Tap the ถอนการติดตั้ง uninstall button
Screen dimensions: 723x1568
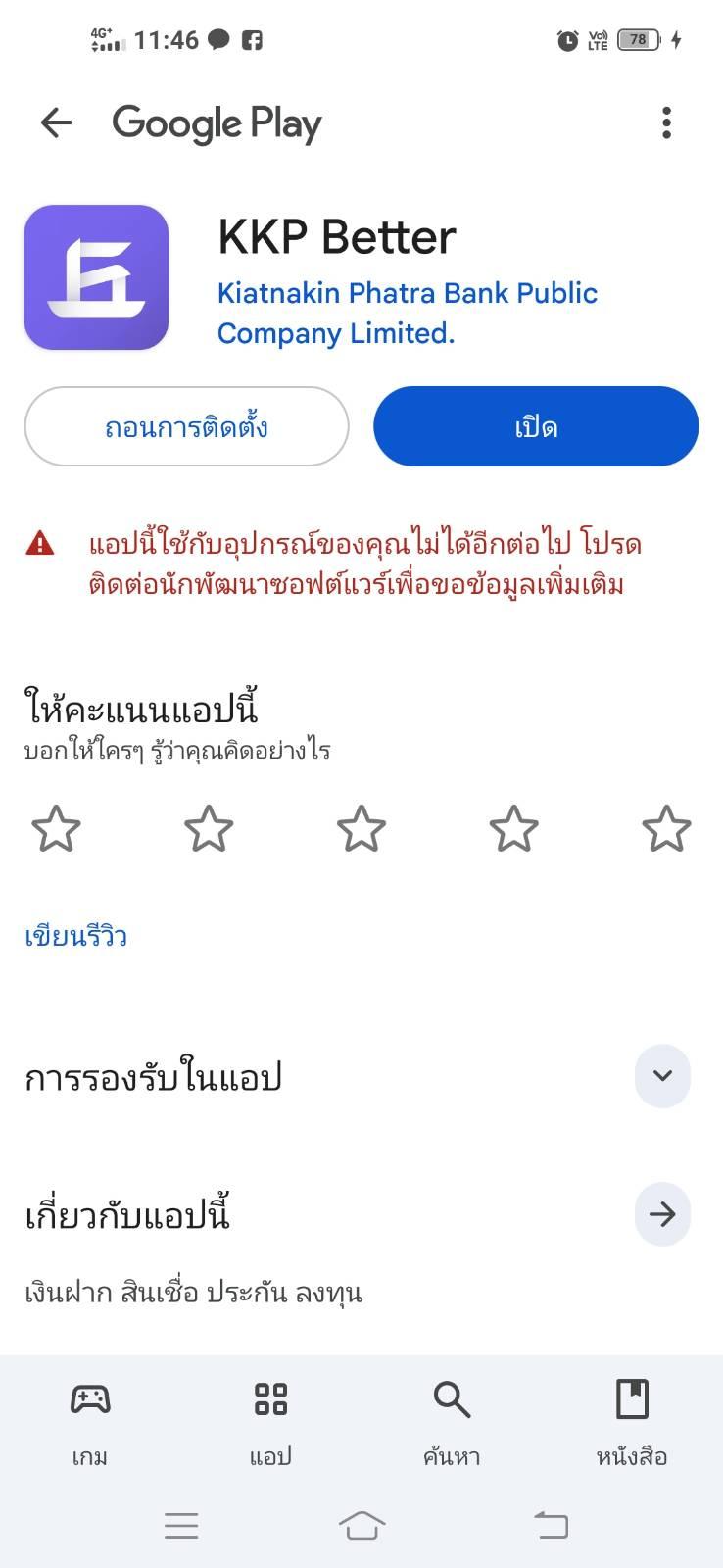pos(186,427)
